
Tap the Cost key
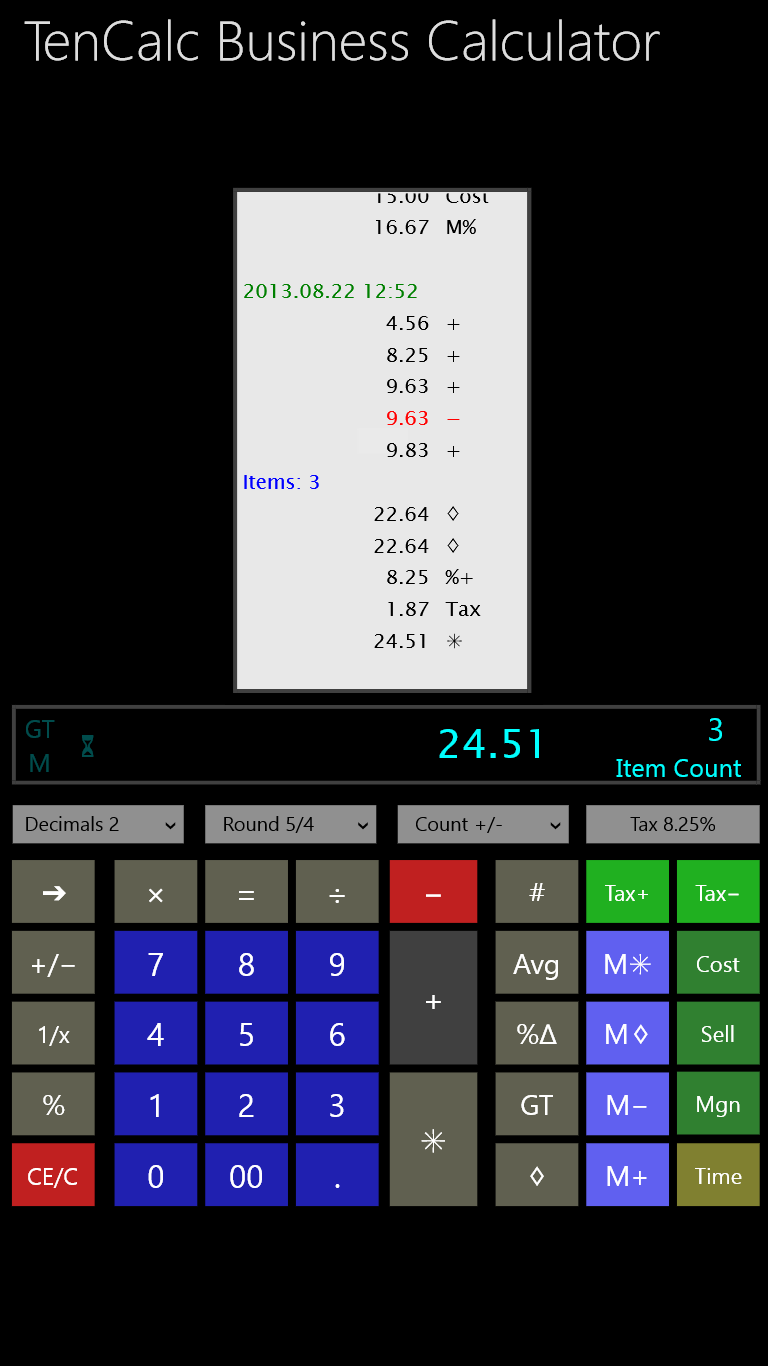(x=718, y=963)
